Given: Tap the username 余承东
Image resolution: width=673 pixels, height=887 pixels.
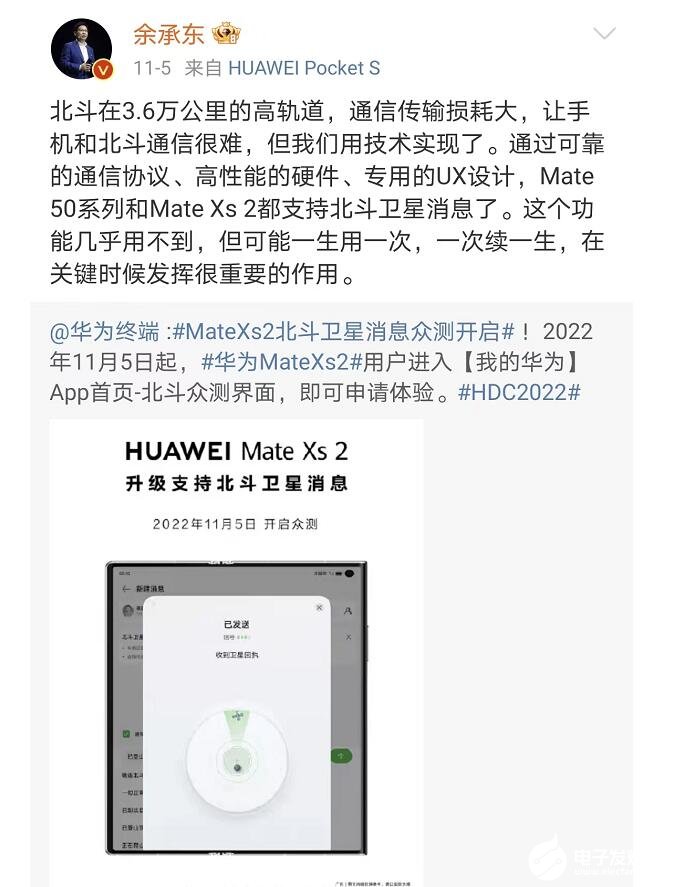Looking at the screenshot, I should [168, 33].
